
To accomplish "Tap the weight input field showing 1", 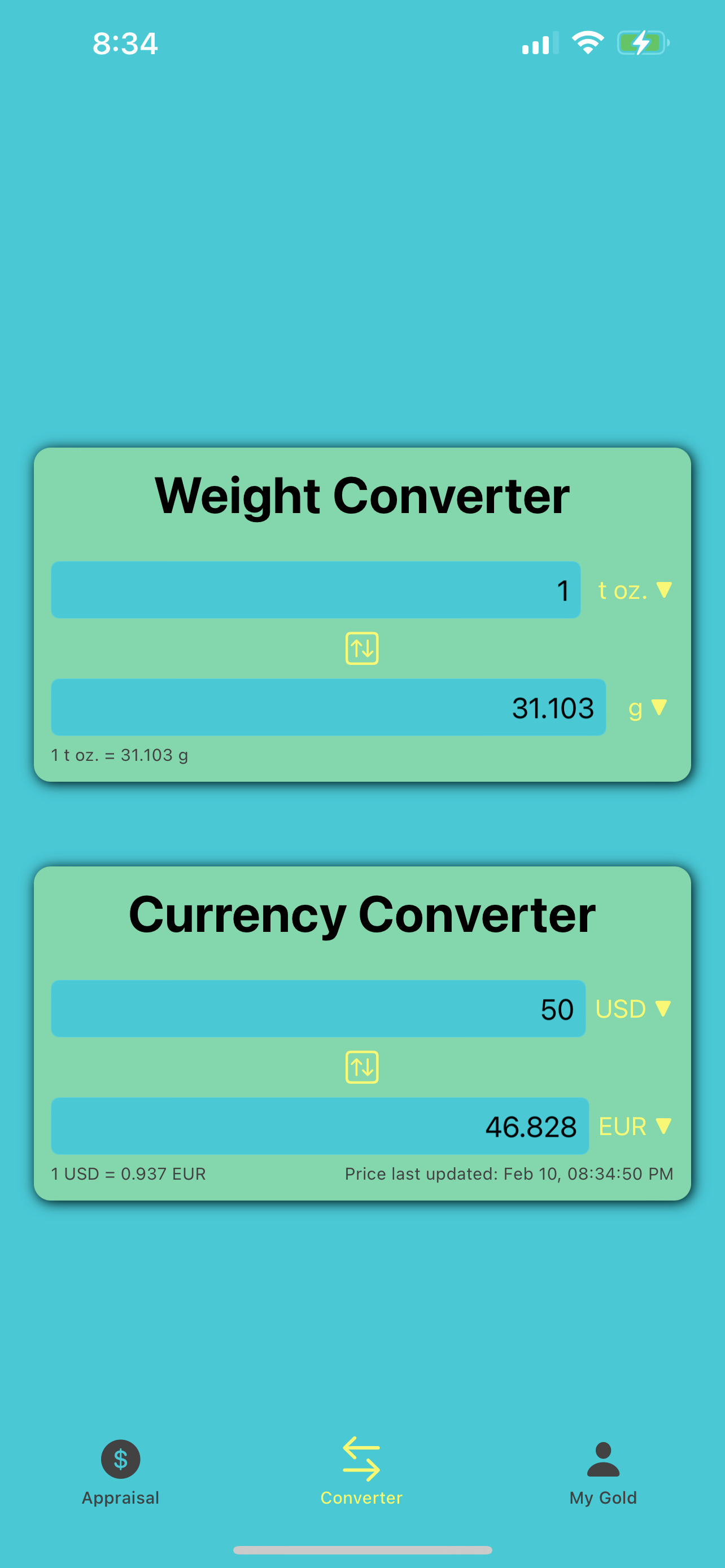I will 315,590.
